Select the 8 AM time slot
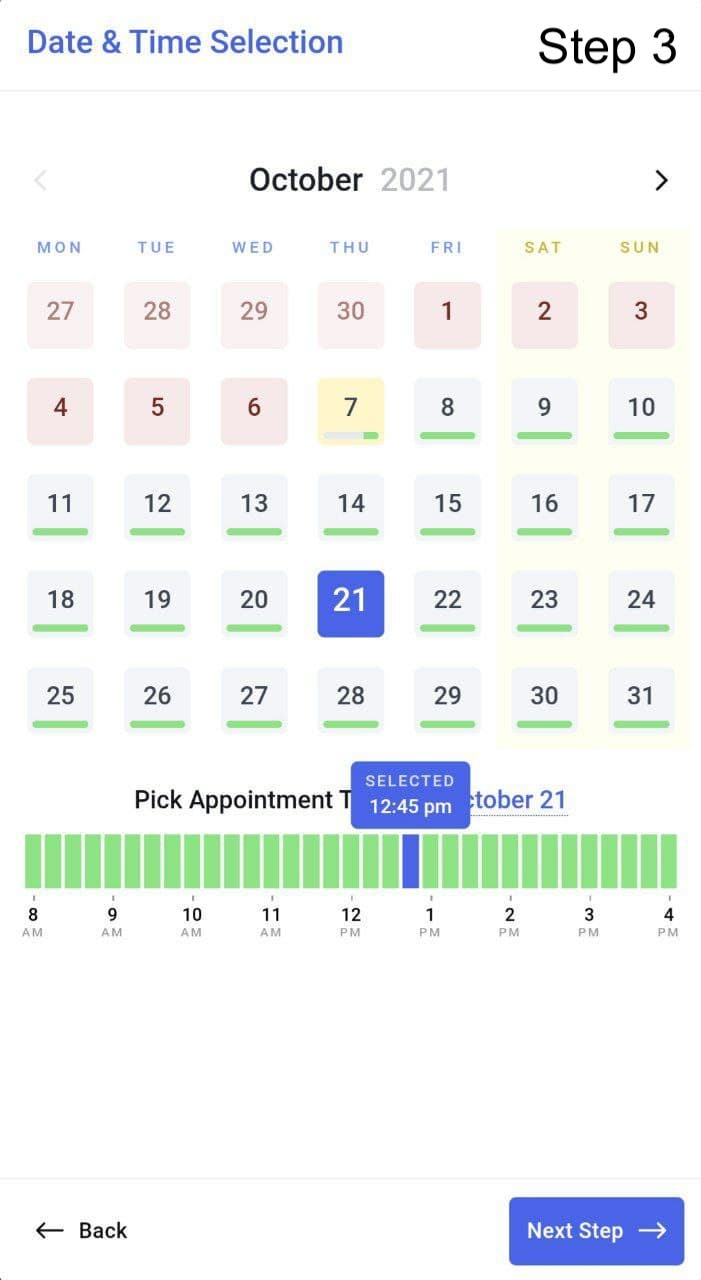Viewport: 701px width, 1280px height. click(x=34, y=861)
